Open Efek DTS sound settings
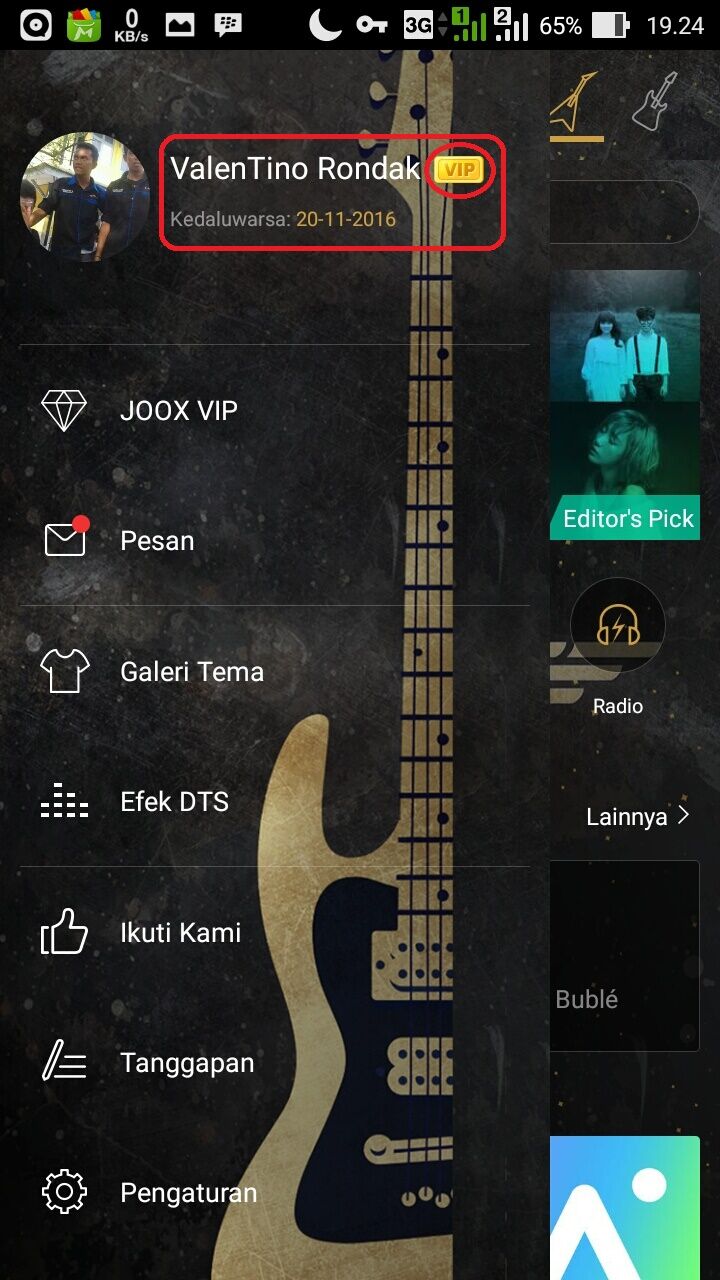This screenshot has height=1280, width=720. 174,802
